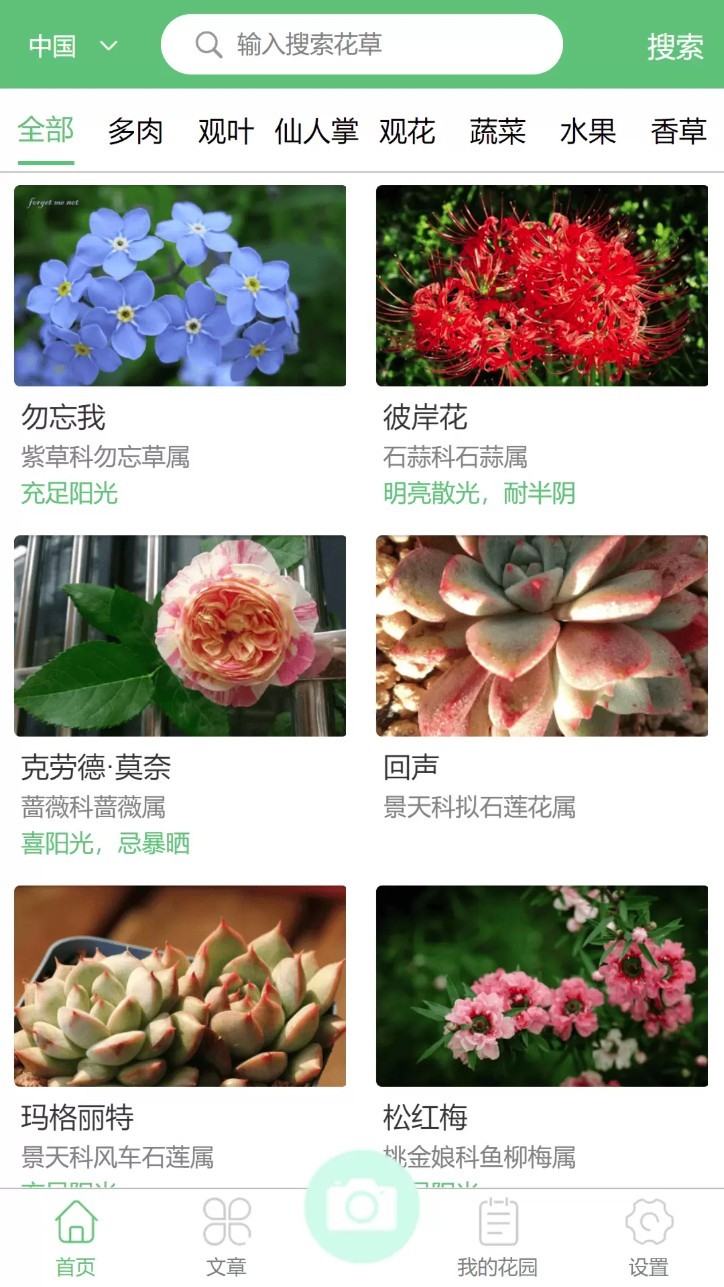Switch to the 多肉 succulents tab
724x1287 pixels.
pyautogui.click(x=135, y=132)
